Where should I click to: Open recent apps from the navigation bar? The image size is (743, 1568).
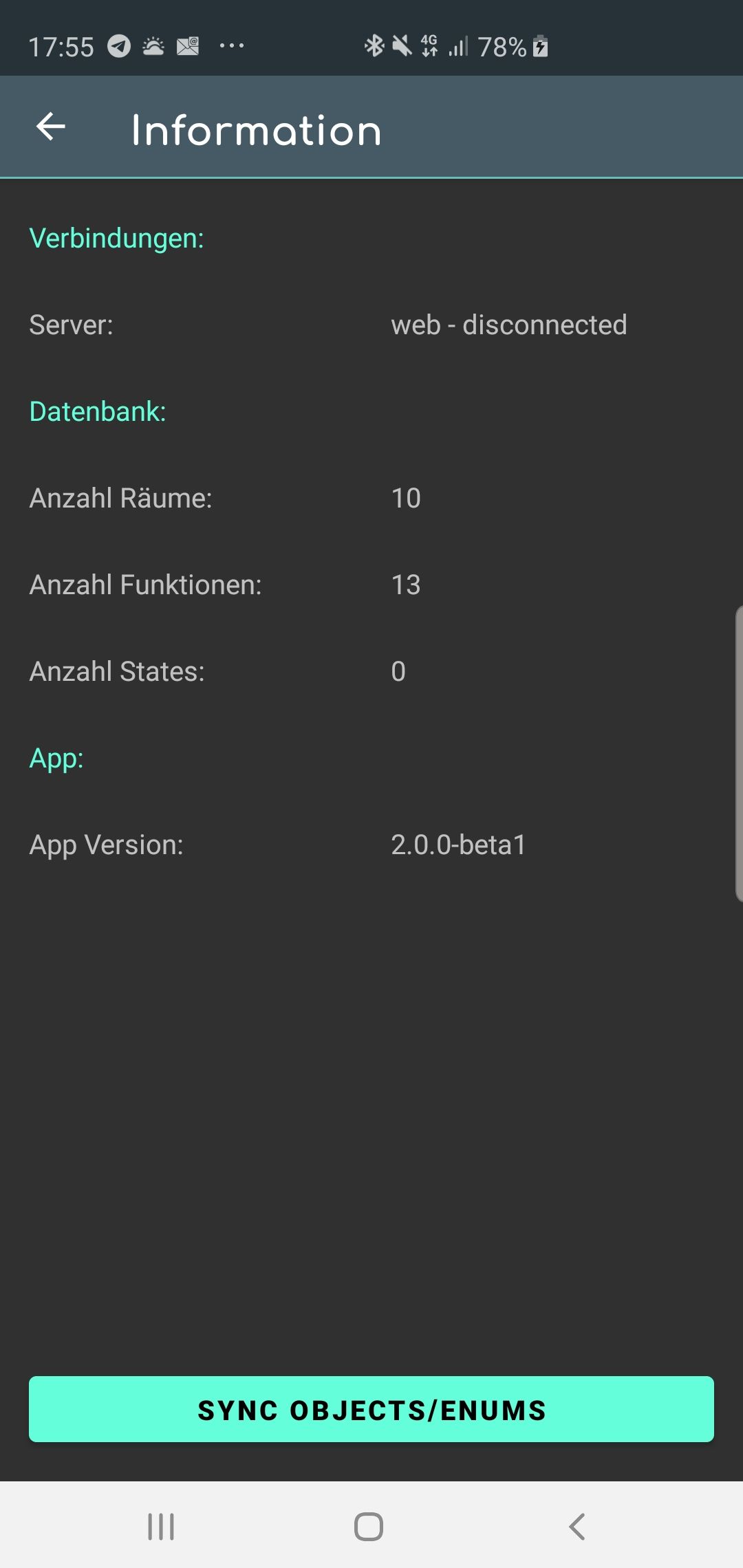coord(161,1527)
